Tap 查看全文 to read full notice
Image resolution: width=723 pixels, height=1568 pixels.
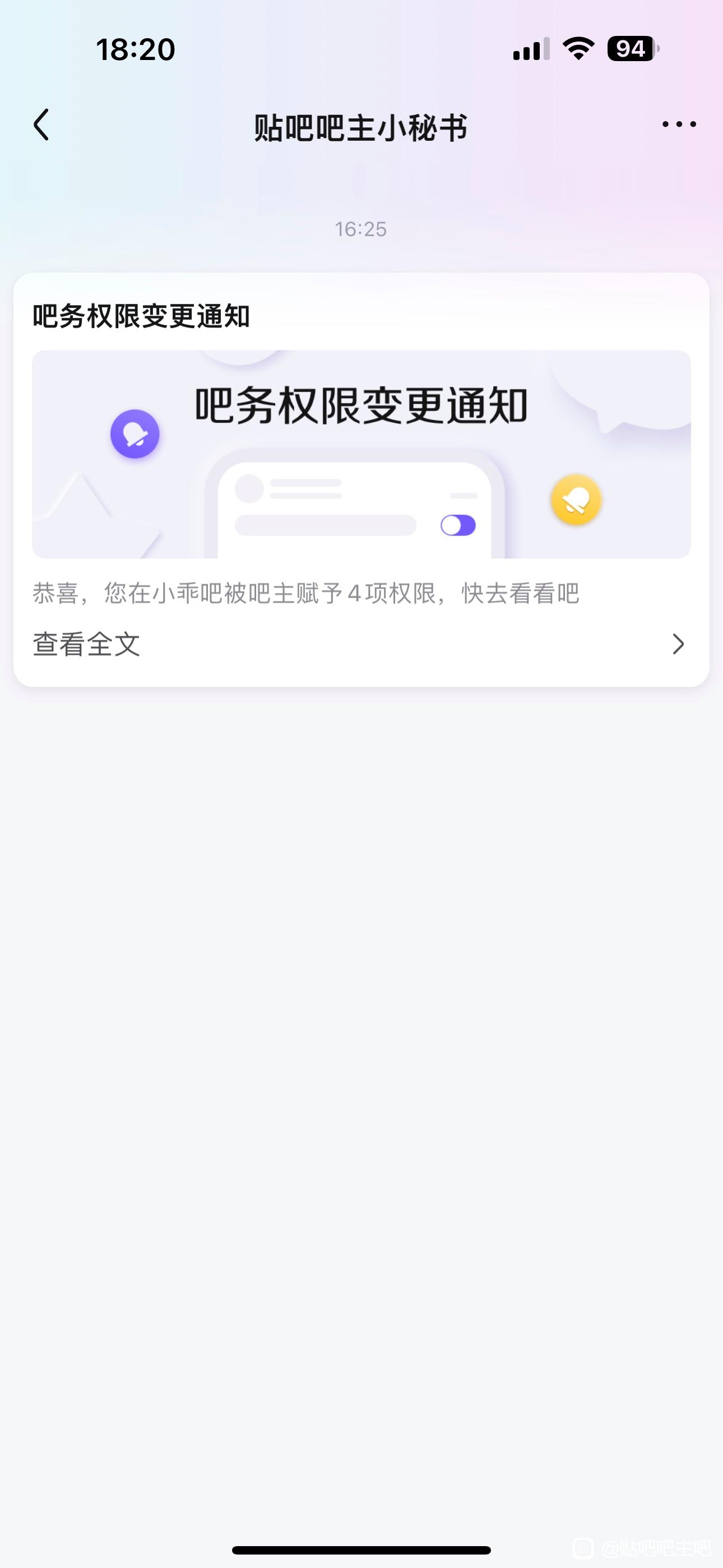pyautogui.click(x=86, y=644)
